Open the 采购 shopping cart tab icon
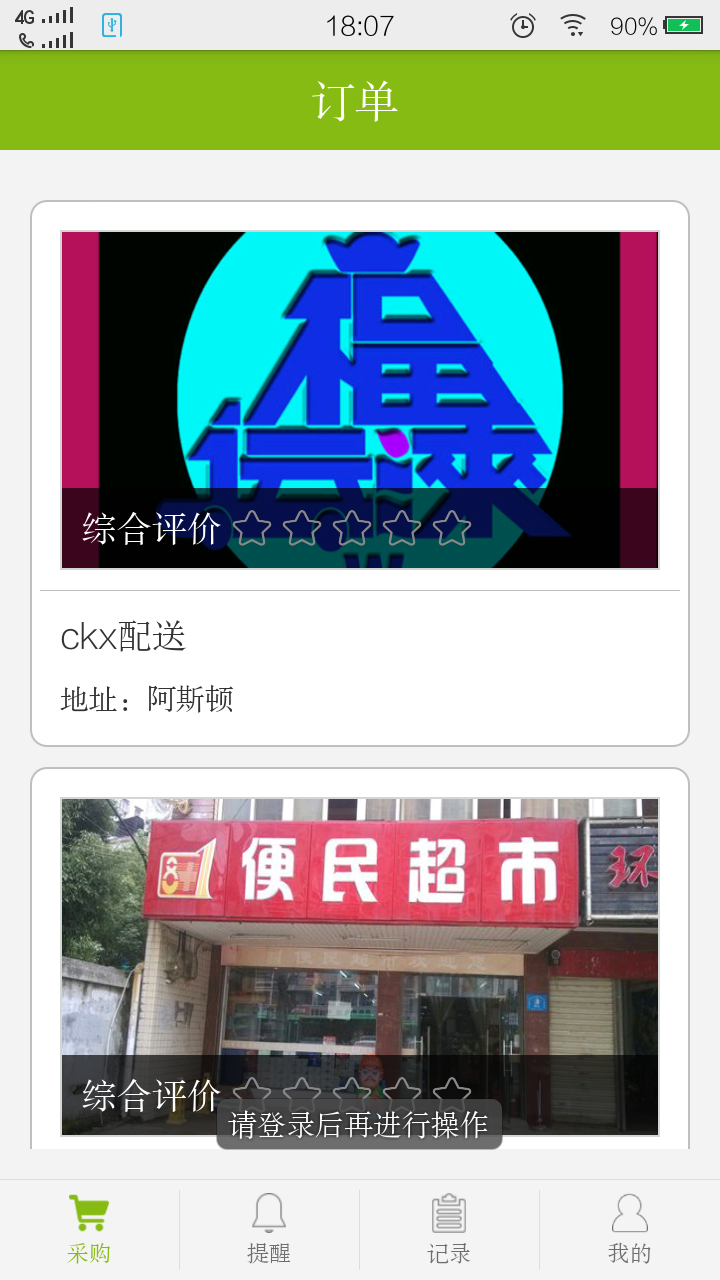720x1280 pixels. coord(90,1213)
